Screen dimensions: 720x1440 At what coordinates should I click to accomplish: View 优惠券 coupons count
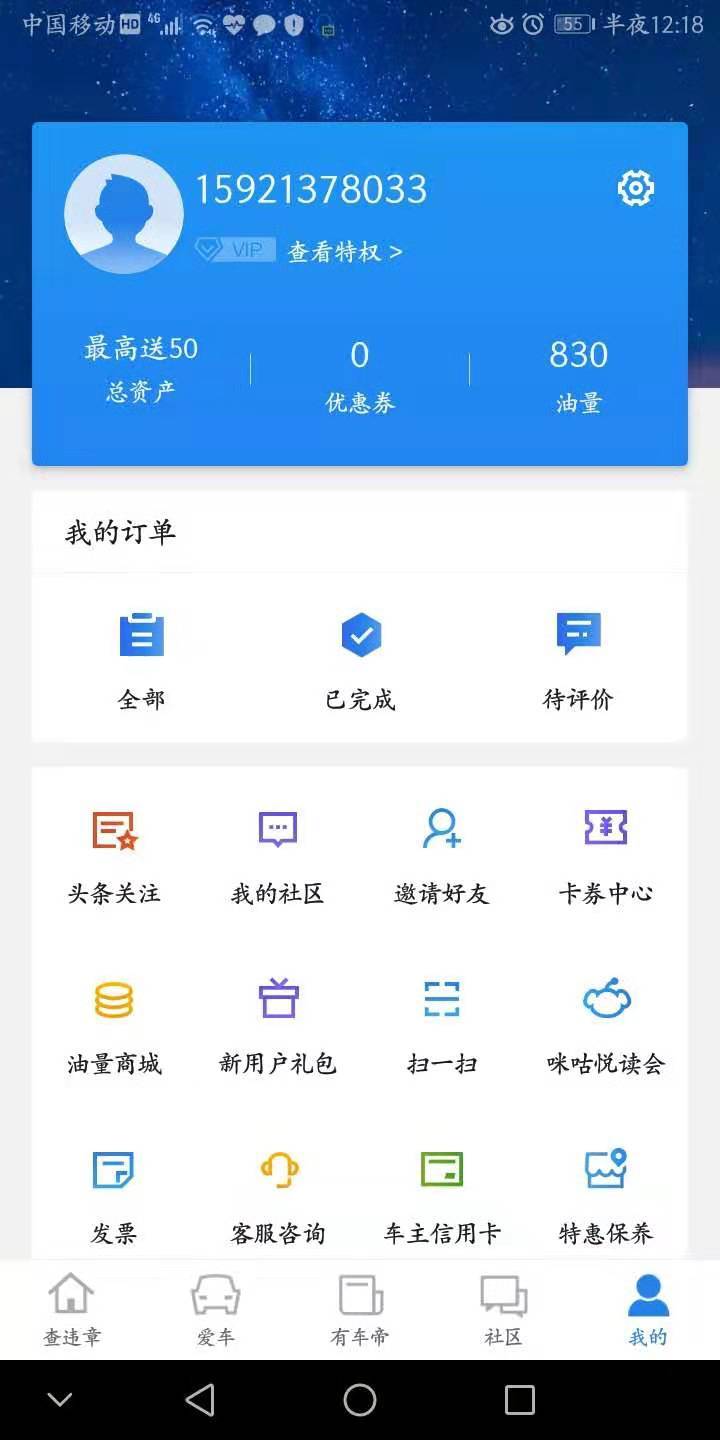[360, 376]
